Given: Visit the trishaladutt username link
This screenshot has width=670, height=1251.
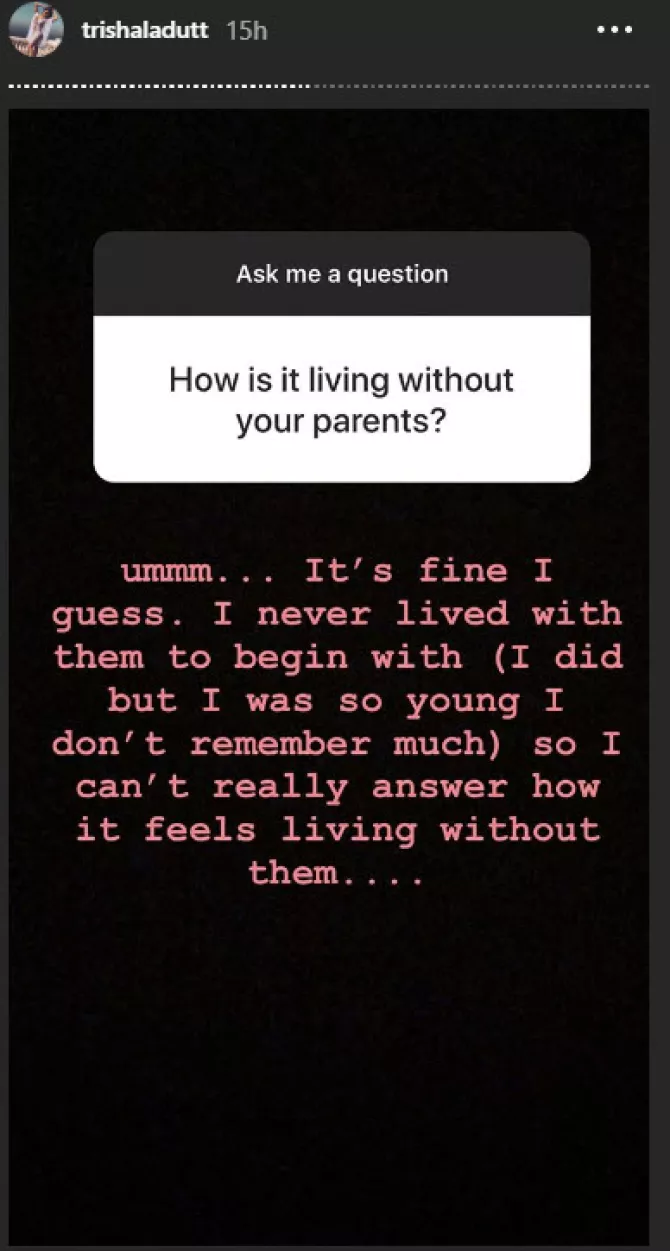Looking at the screenshot, I should click(144, 30).
